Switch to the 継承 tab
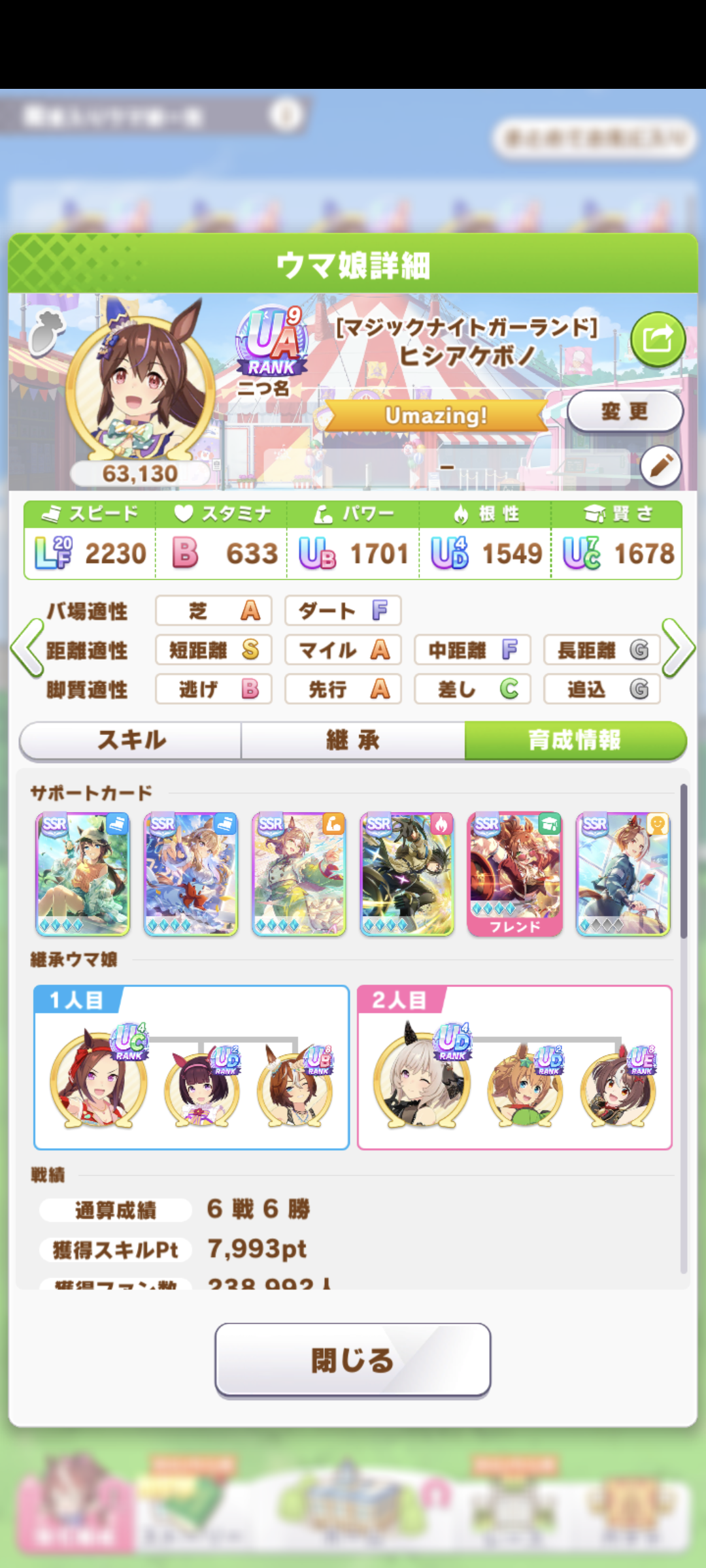 pos(353,740)
